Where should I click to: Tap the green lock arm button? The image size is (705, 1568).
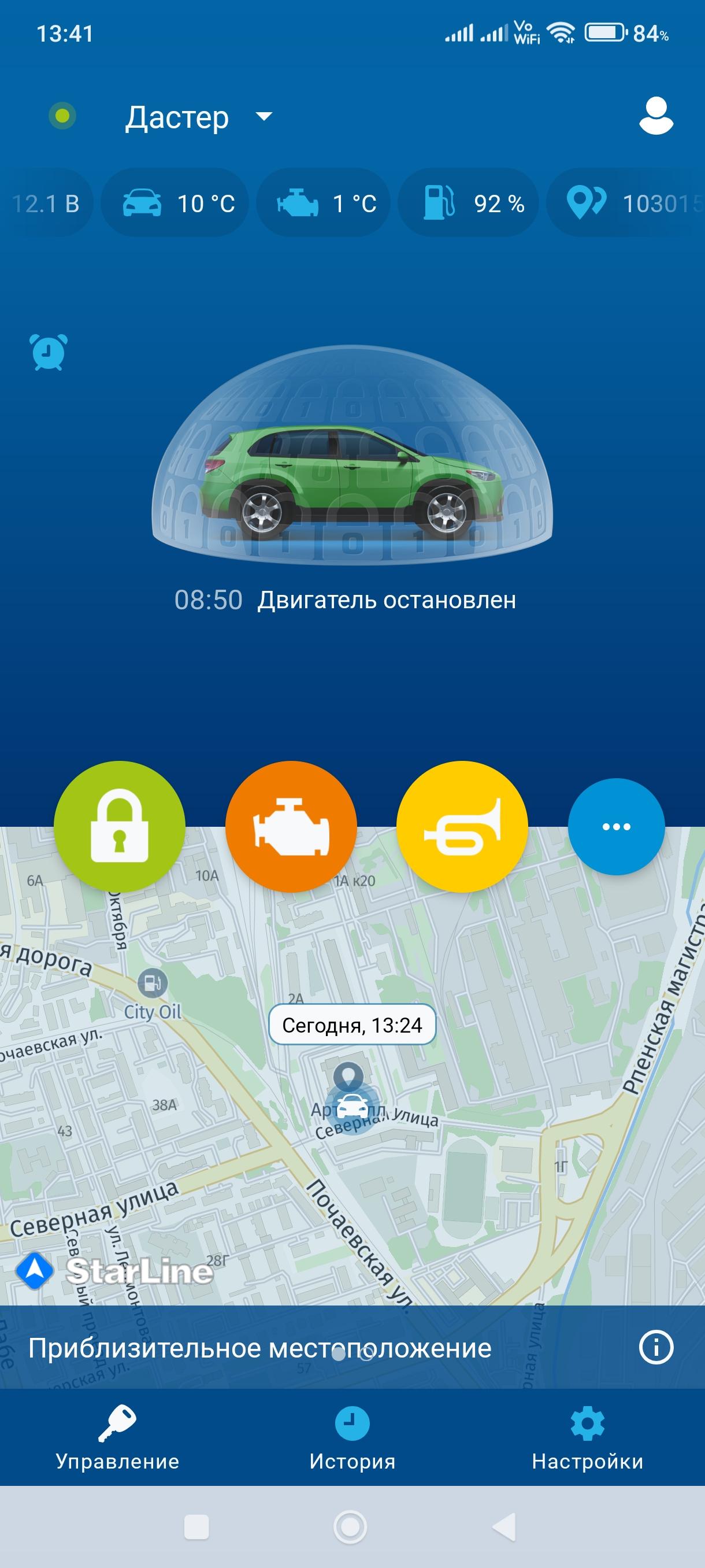click(x=119, y=826)
